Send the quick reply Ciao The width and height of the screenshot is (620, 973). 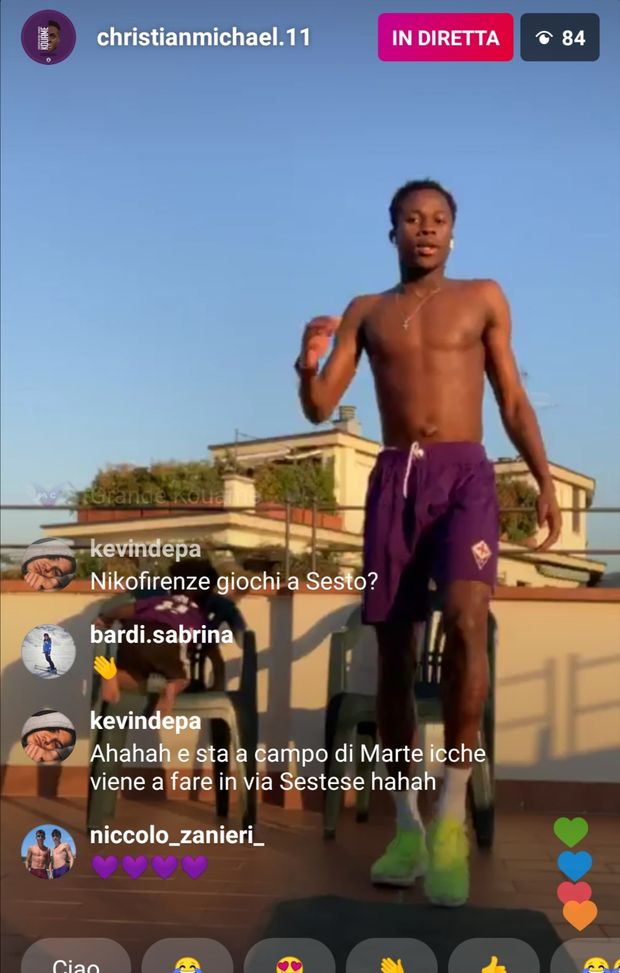76,961
